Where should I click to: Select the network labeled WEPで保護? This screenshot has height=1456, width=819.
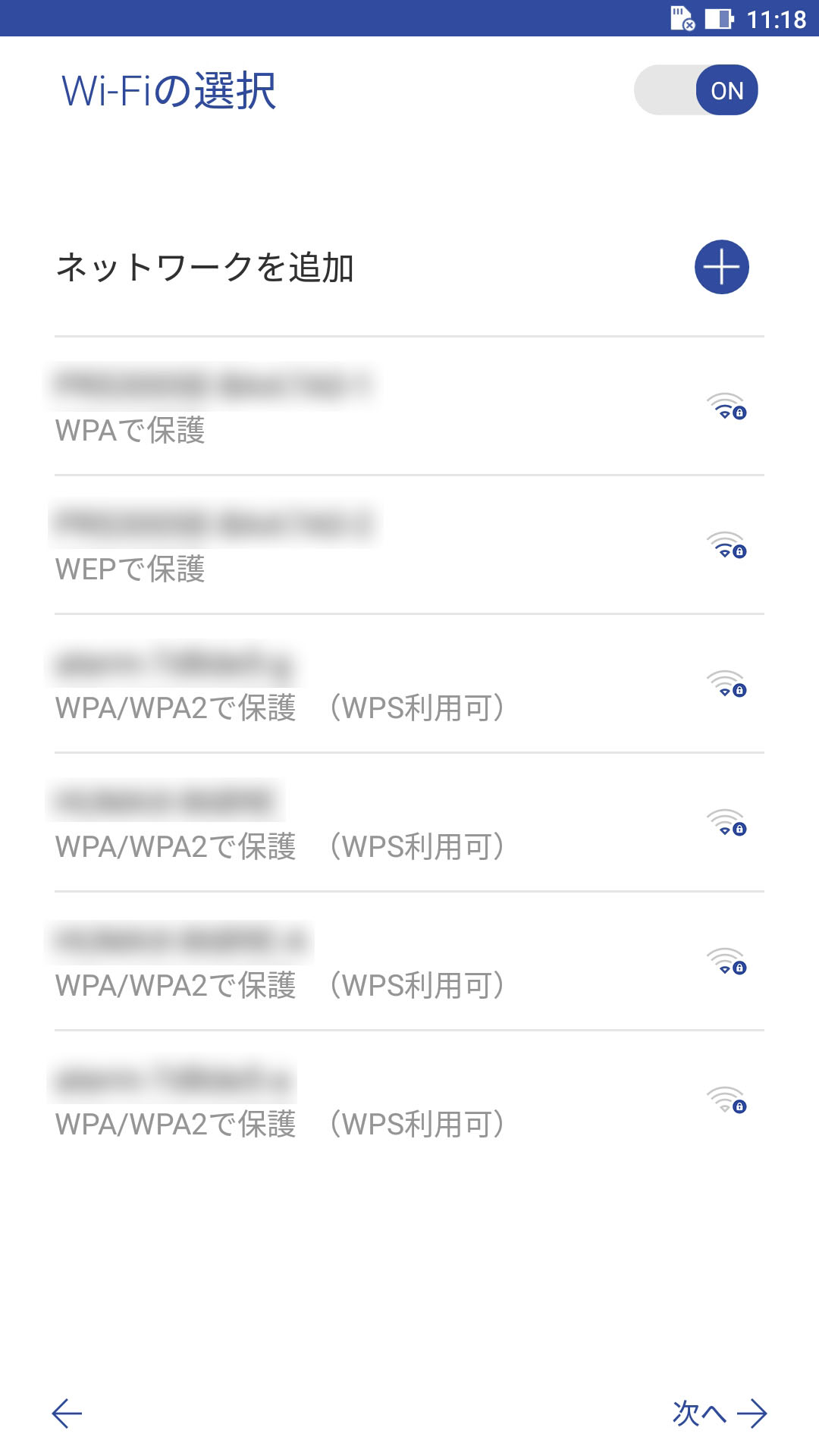[409, 545]
